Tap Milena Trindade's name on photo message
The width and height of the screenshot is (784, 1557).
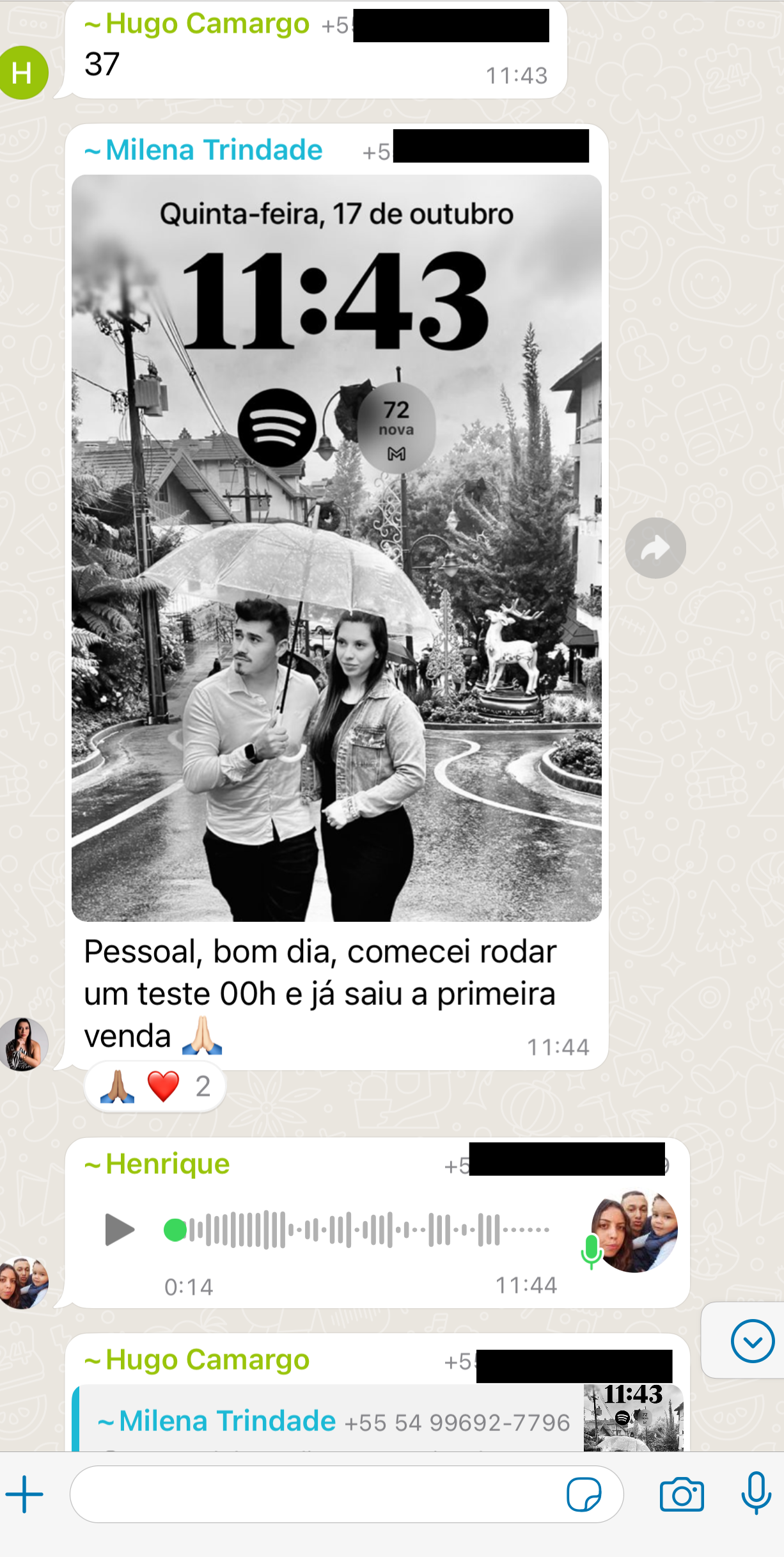pyautogui.click(x=214, y=150)
